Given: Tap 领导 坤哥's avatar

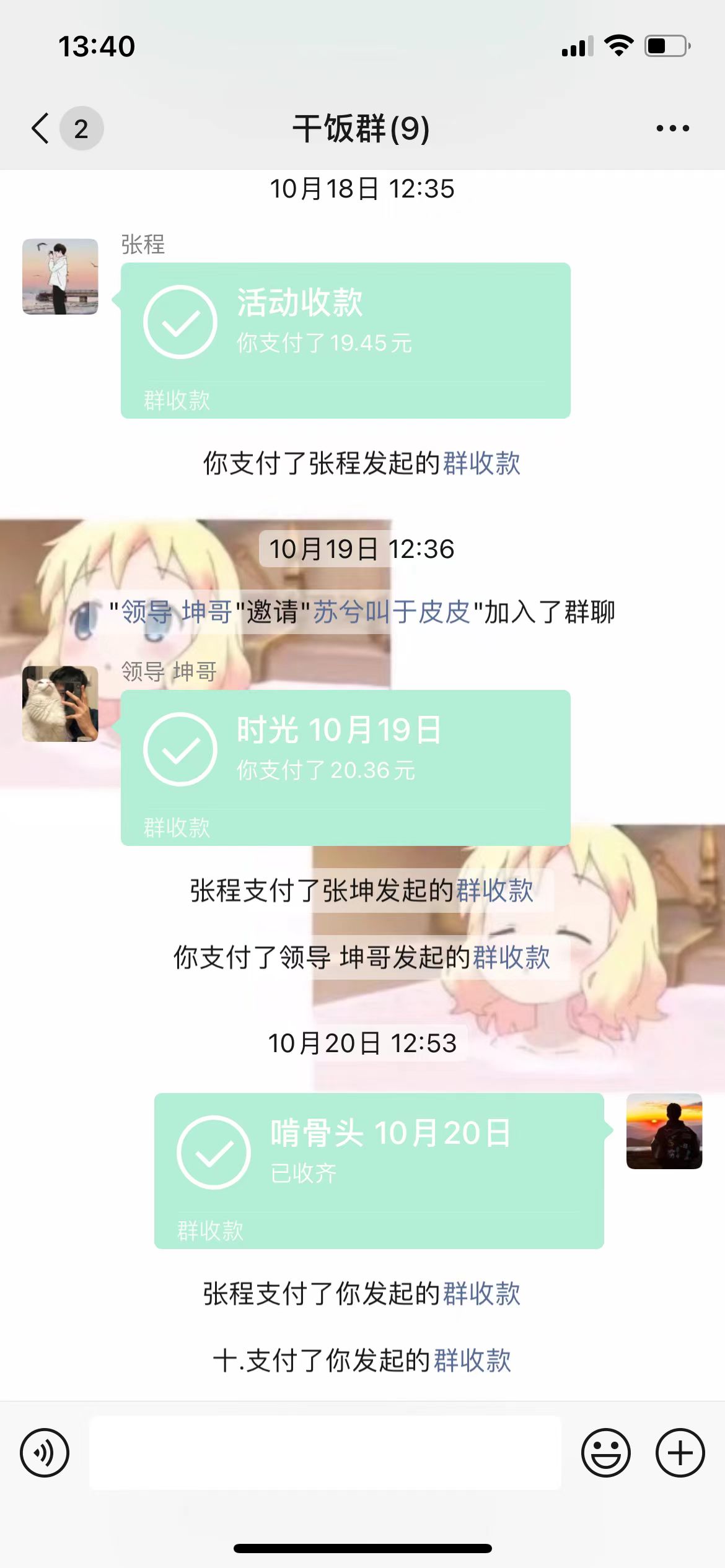Looking at the screenshot, I should [x=60, y=703].
